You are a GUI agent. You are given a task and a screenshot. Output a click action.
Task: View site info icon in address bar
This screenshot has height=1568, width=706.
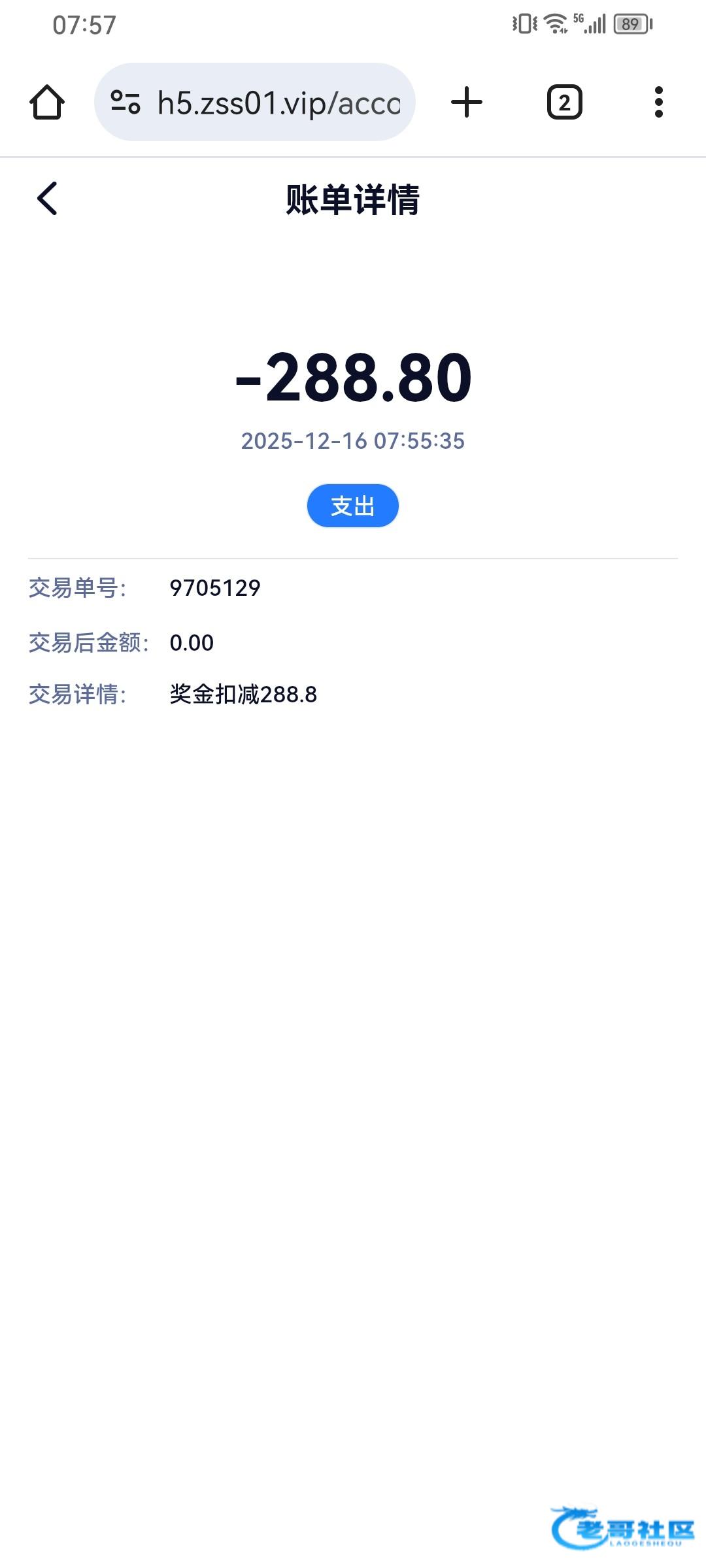point(126,103)
